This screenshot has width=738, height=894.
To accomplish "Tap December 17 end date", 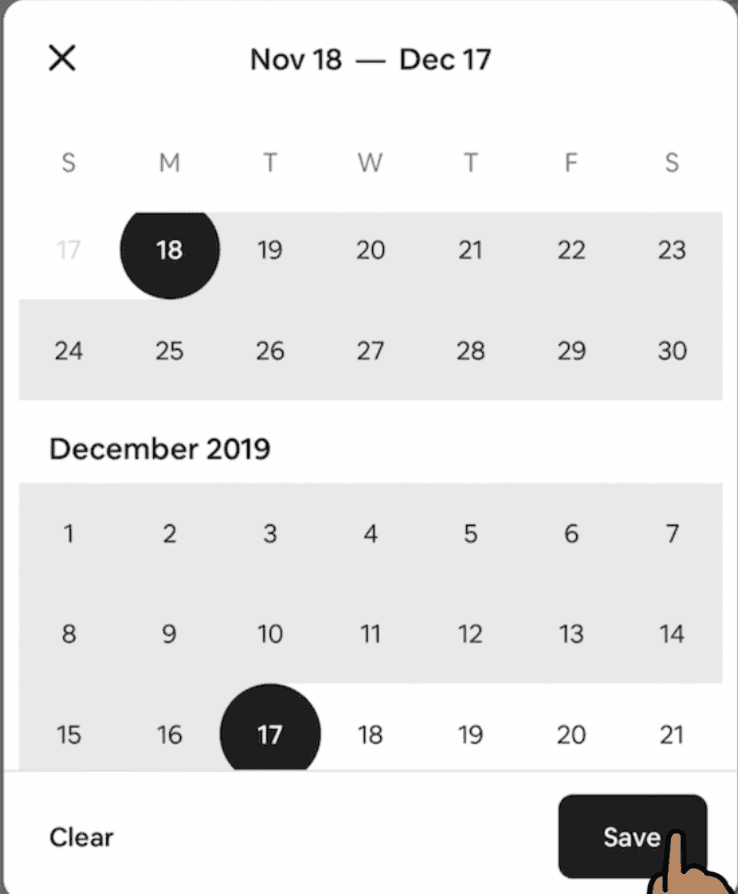I will tap(270, 735).
